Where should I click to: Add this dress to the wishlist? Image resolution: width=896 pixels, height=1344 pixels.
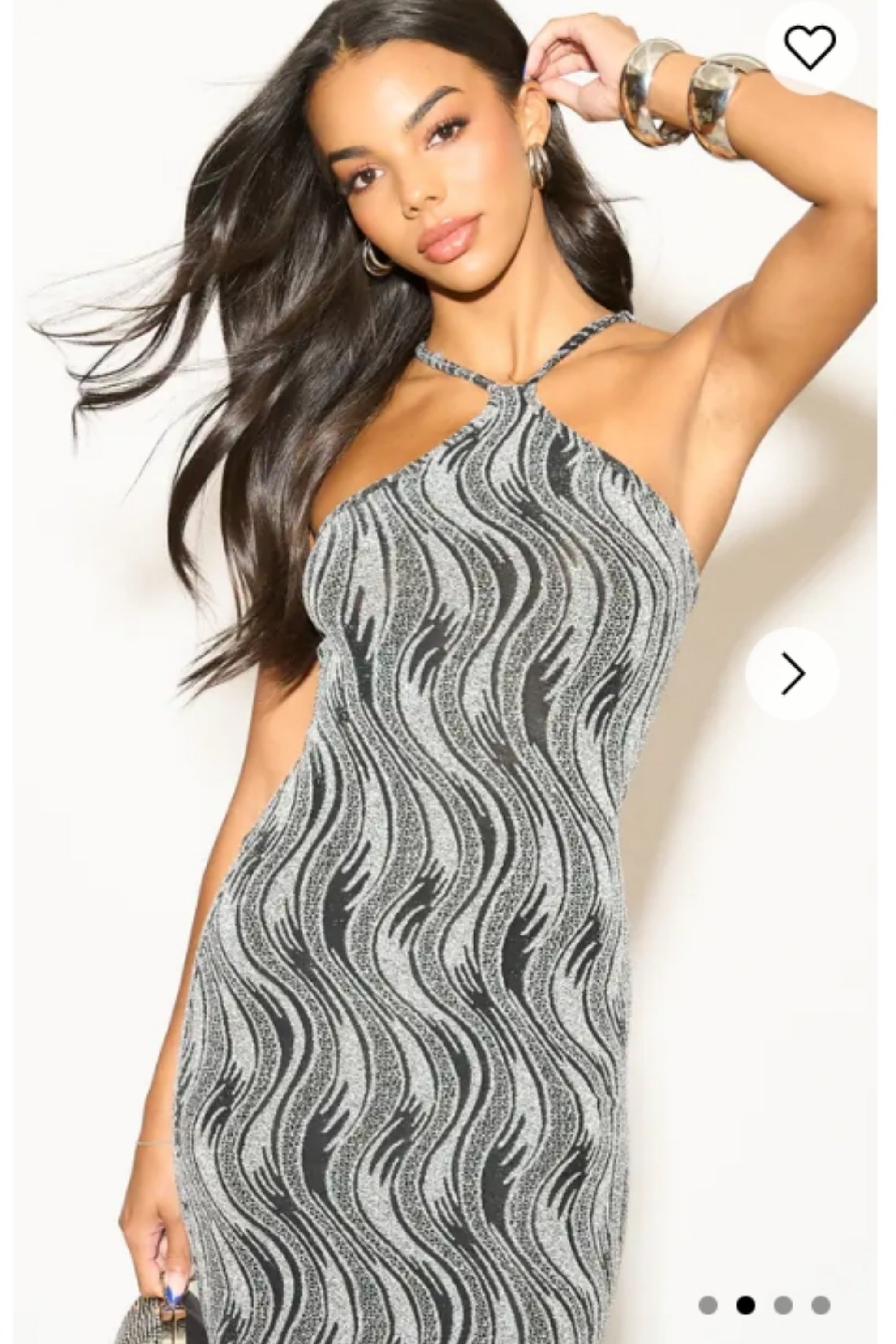[x=810, y=47]
